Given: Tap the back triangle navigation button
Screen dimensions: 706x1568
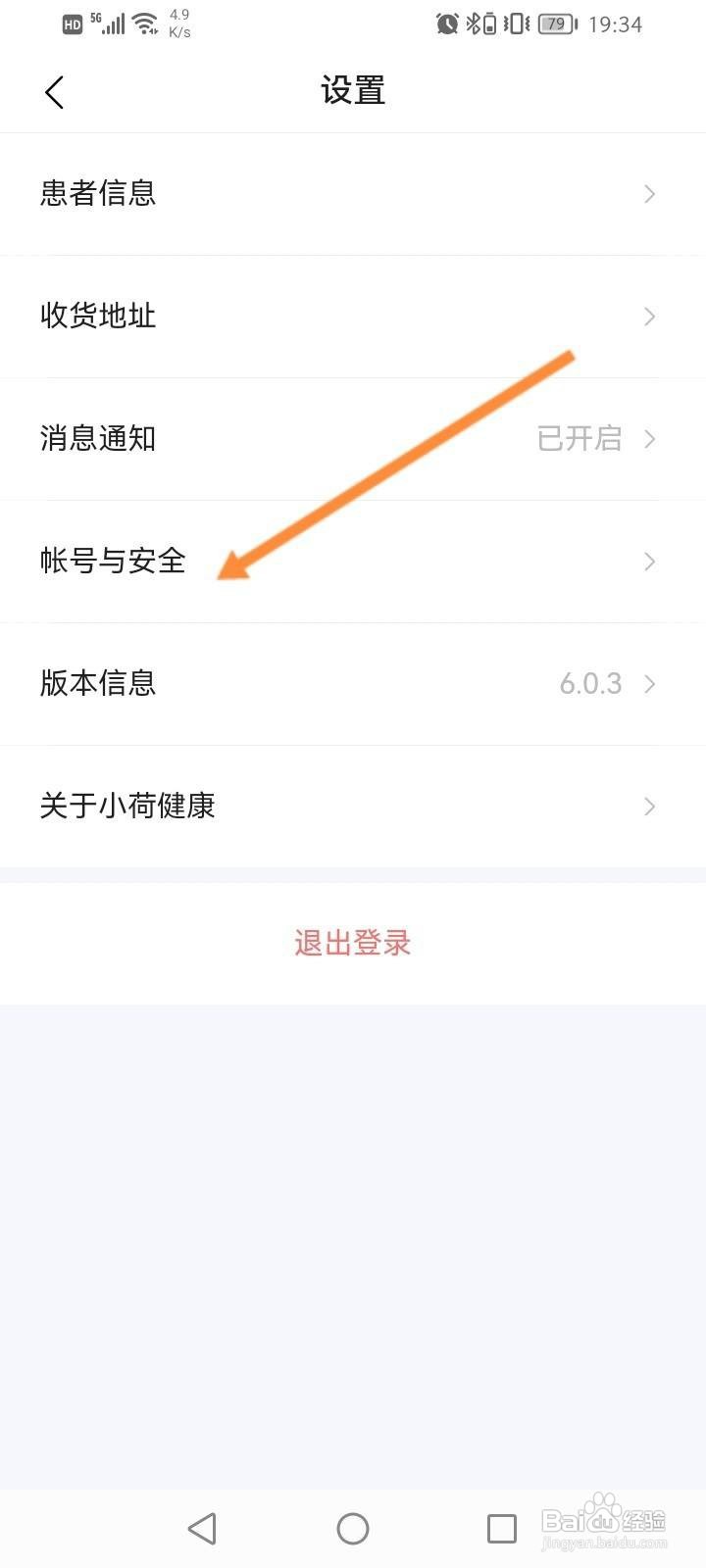Looking at the screenshot, I should [x=203, y=1528].
